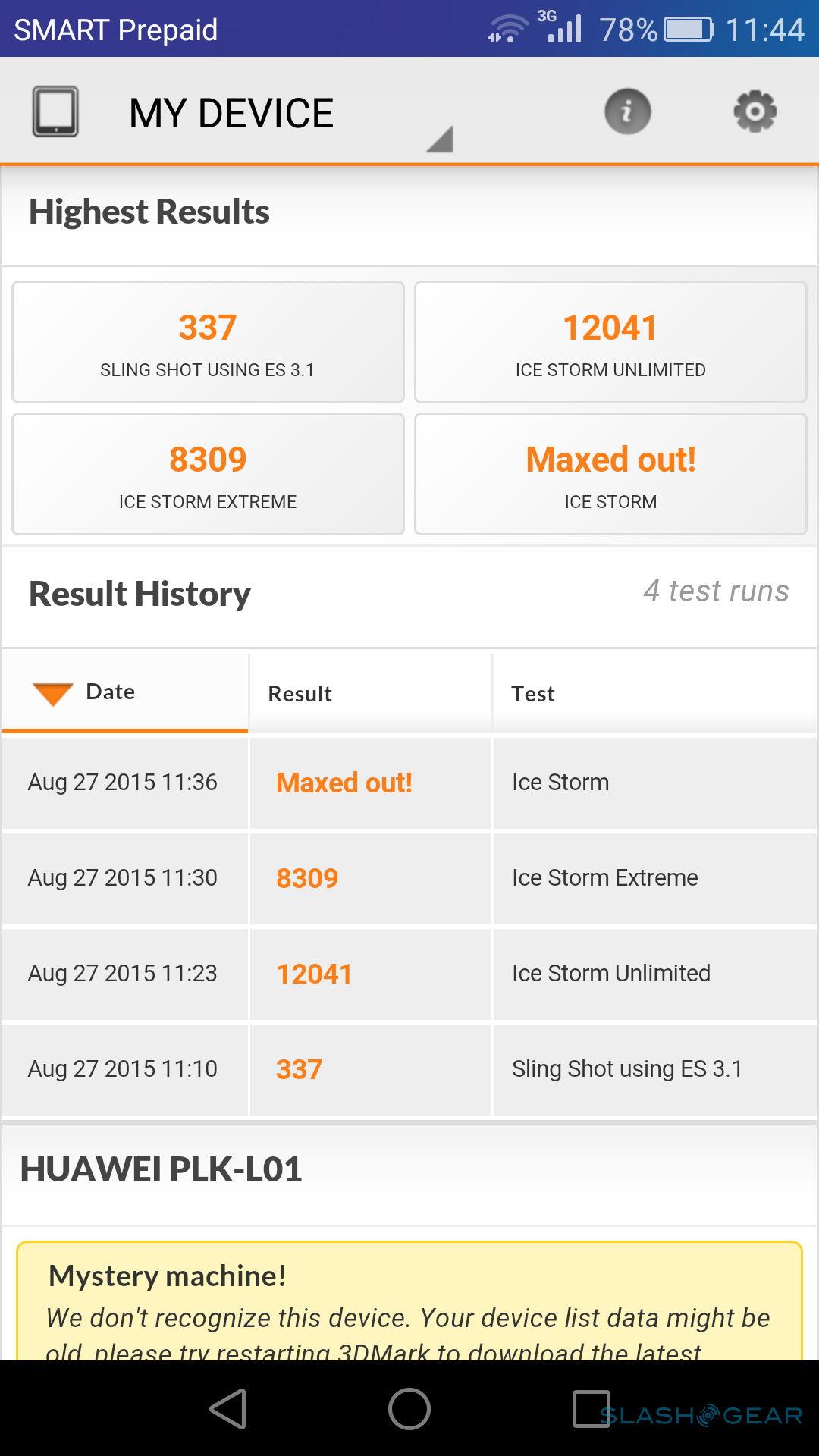Open the Aug 27 2015 11:30 Ice Storm Extreme result
The image size is (819, 1456).
409,878
